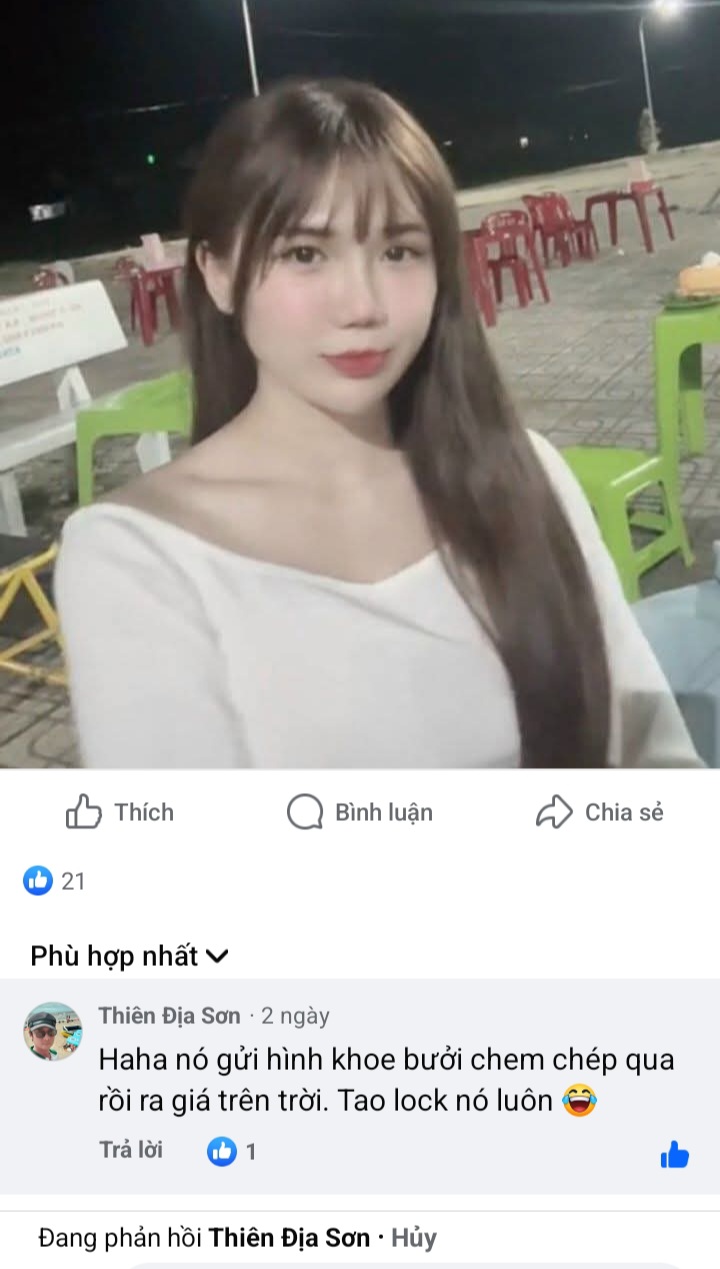Open Thiên Địa Sơn's profile picture

point(53,1031)
